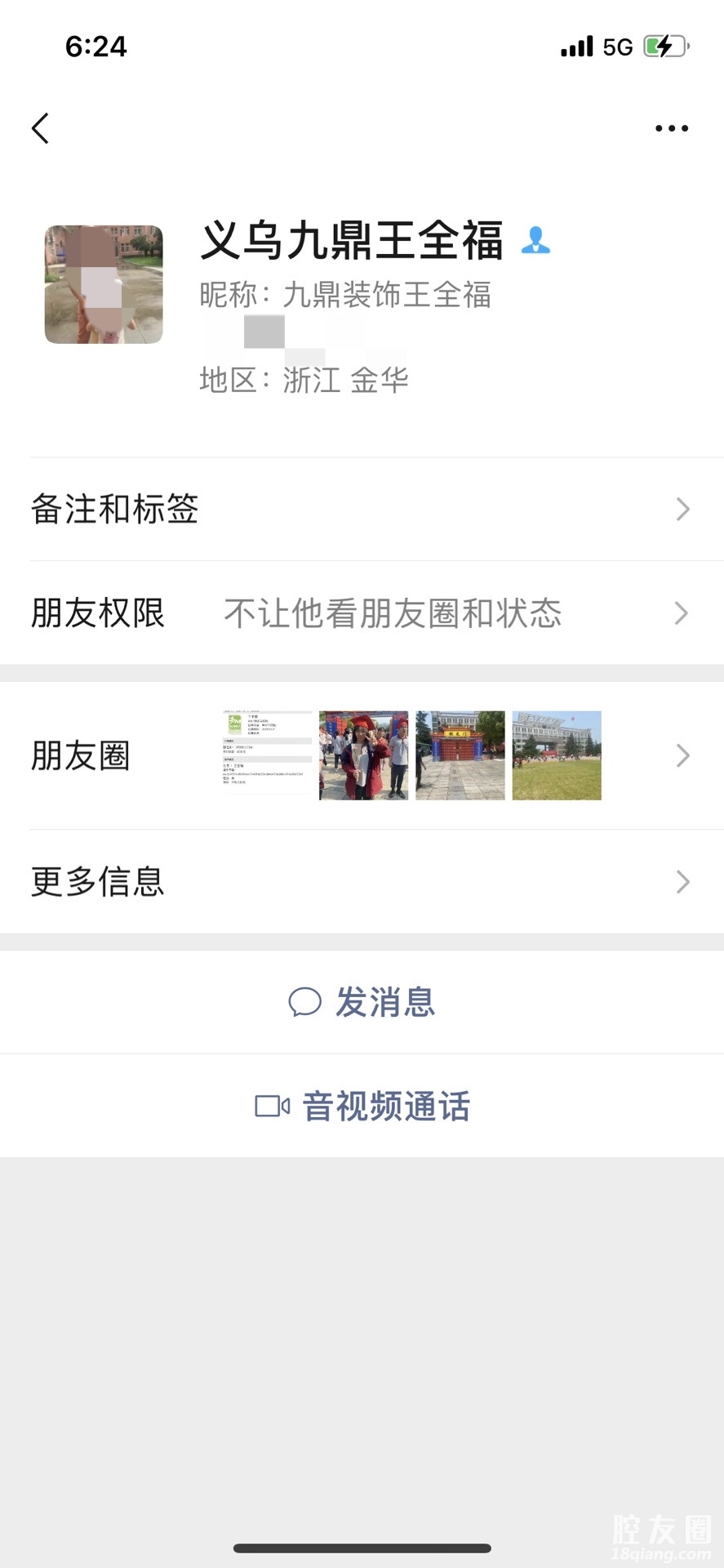Start a call via 音视频通话

[362, 1107]
